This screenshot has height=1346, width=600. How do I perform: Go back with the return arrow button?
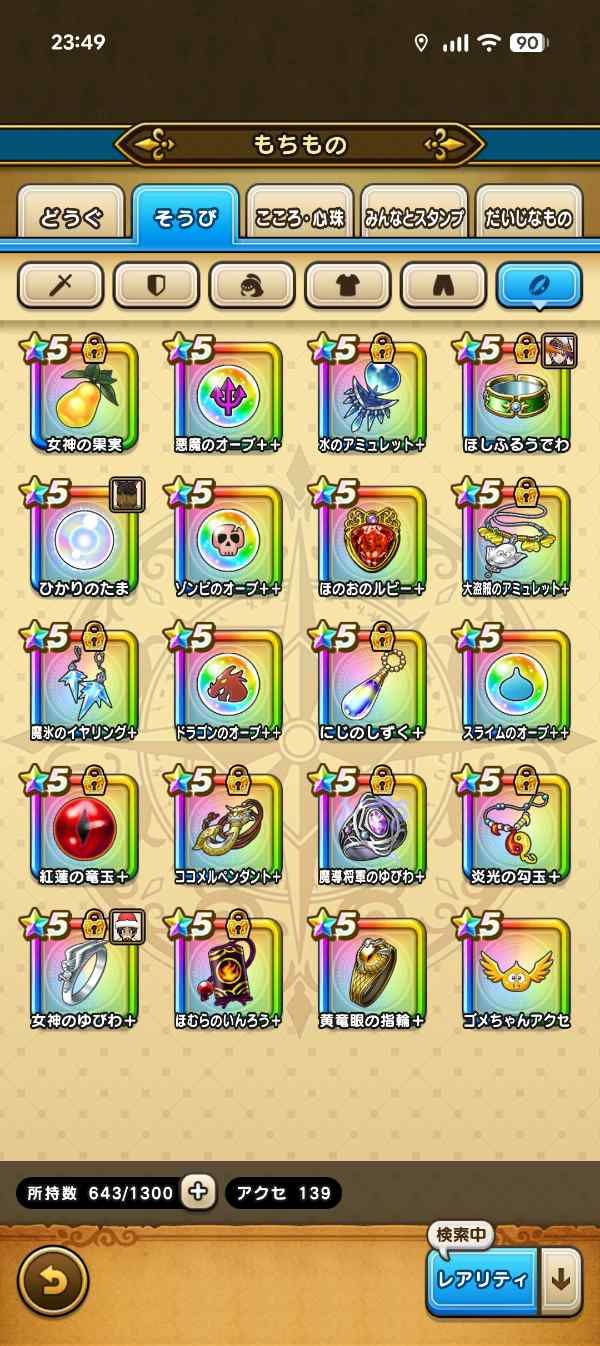pyautogui.click(x=53, y=1281)
